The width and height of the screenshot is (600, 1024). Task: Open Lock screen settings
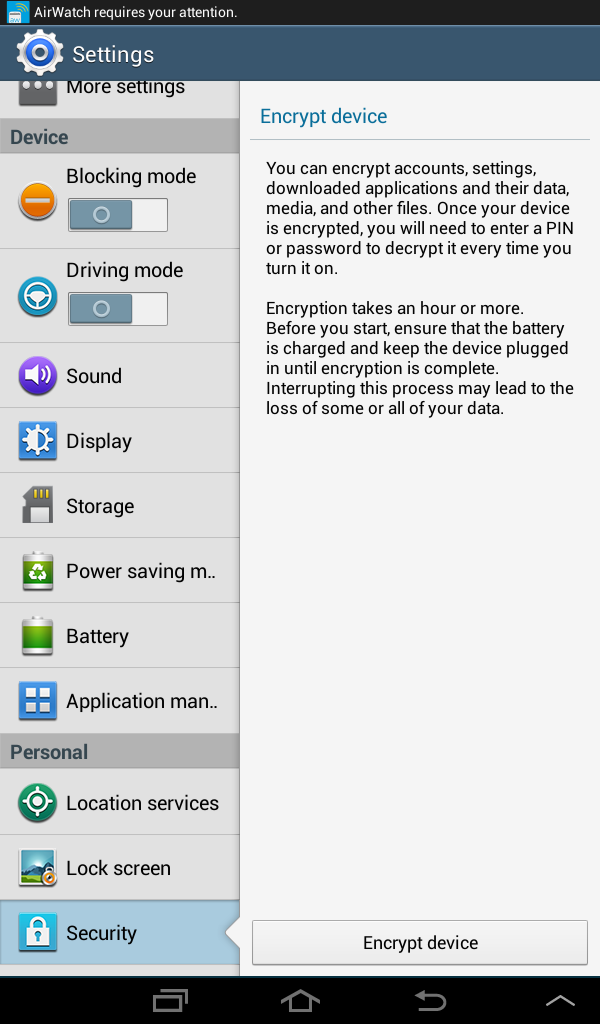(120, 868)
